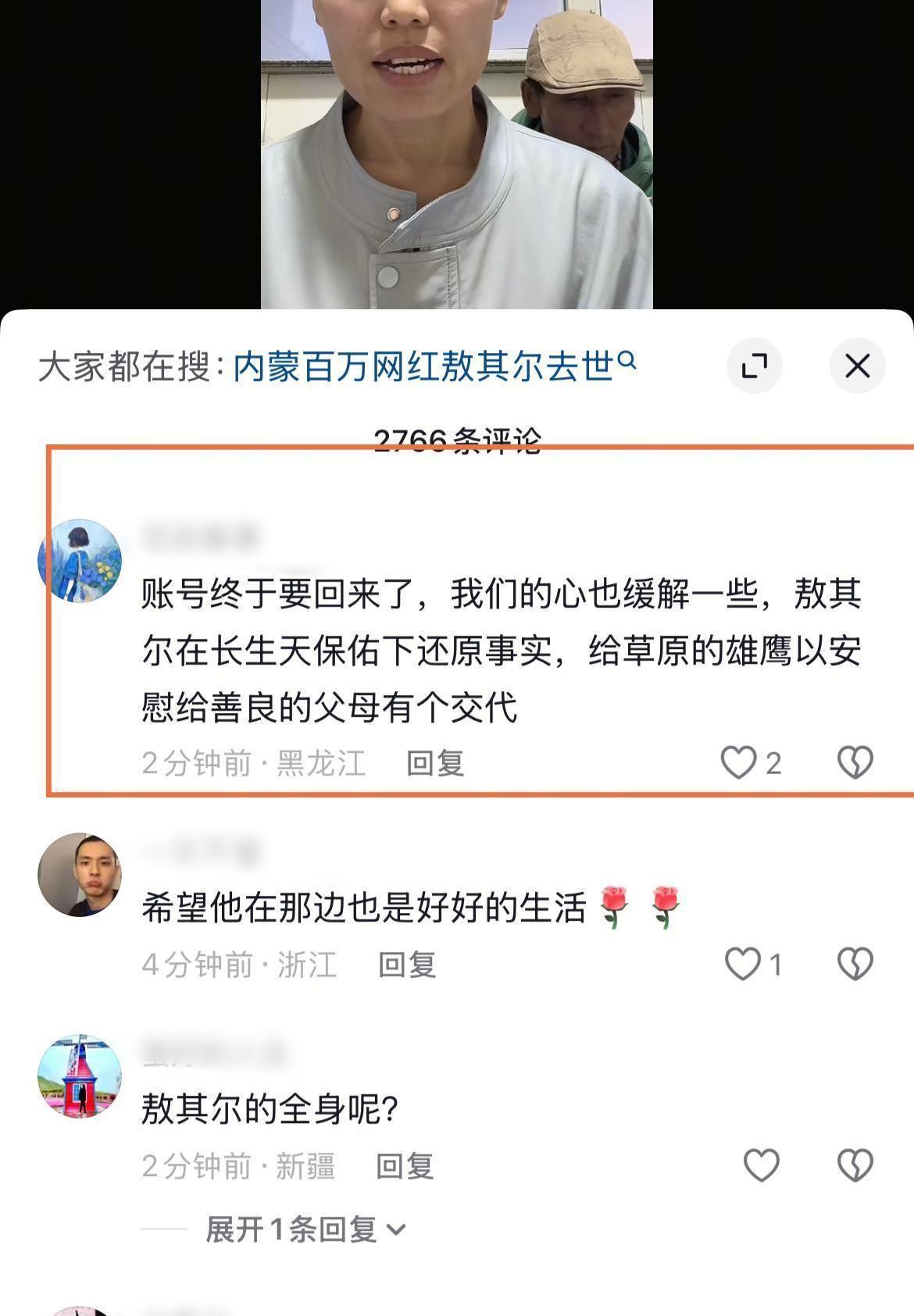Expand the comments panel to full screen
Viewport: 914px width, 1316px height.
(754, 366)
